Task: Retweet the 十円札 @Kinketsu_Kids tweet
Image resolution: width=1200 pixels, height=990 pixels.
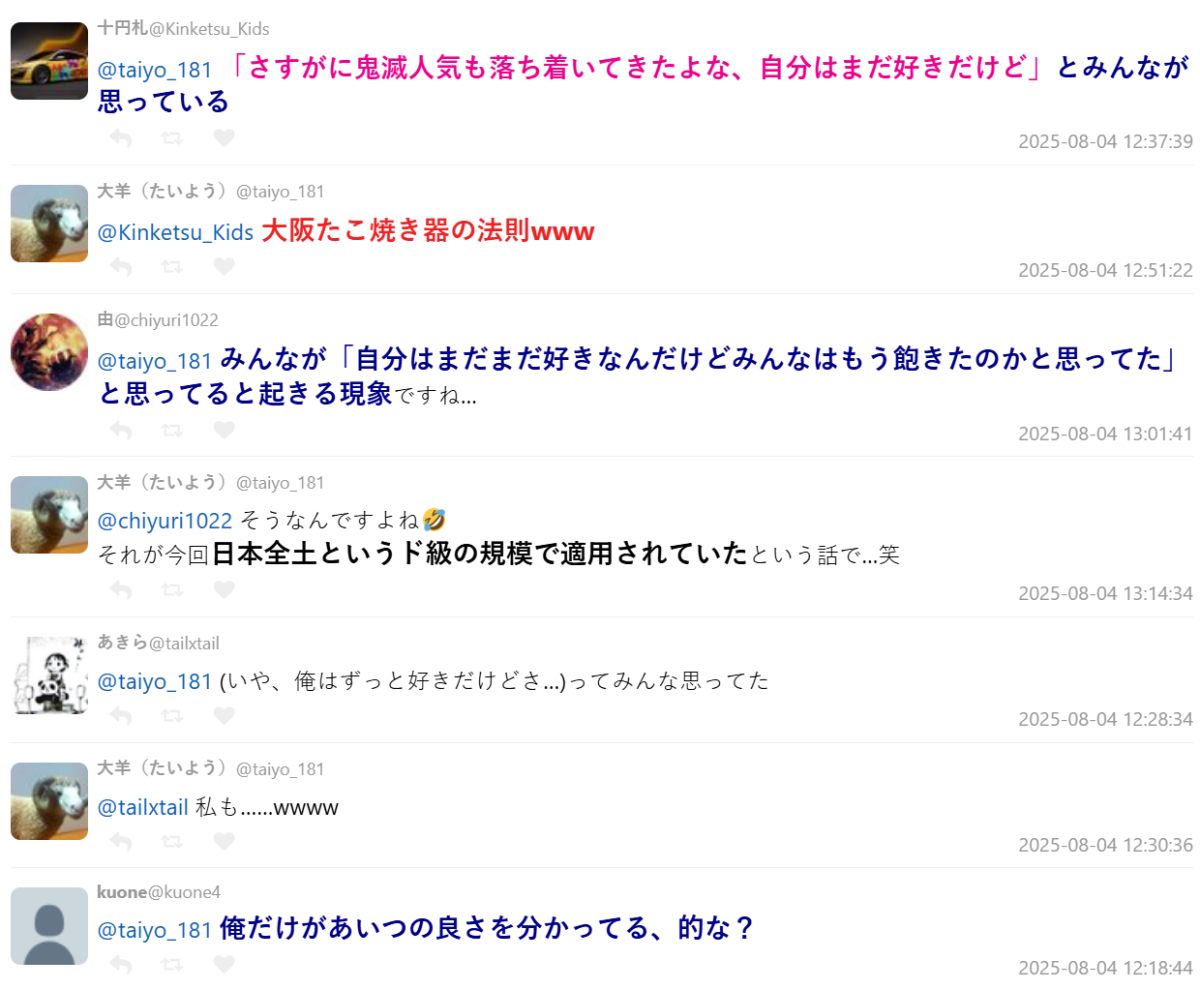Action: click(x=172, y=138)
